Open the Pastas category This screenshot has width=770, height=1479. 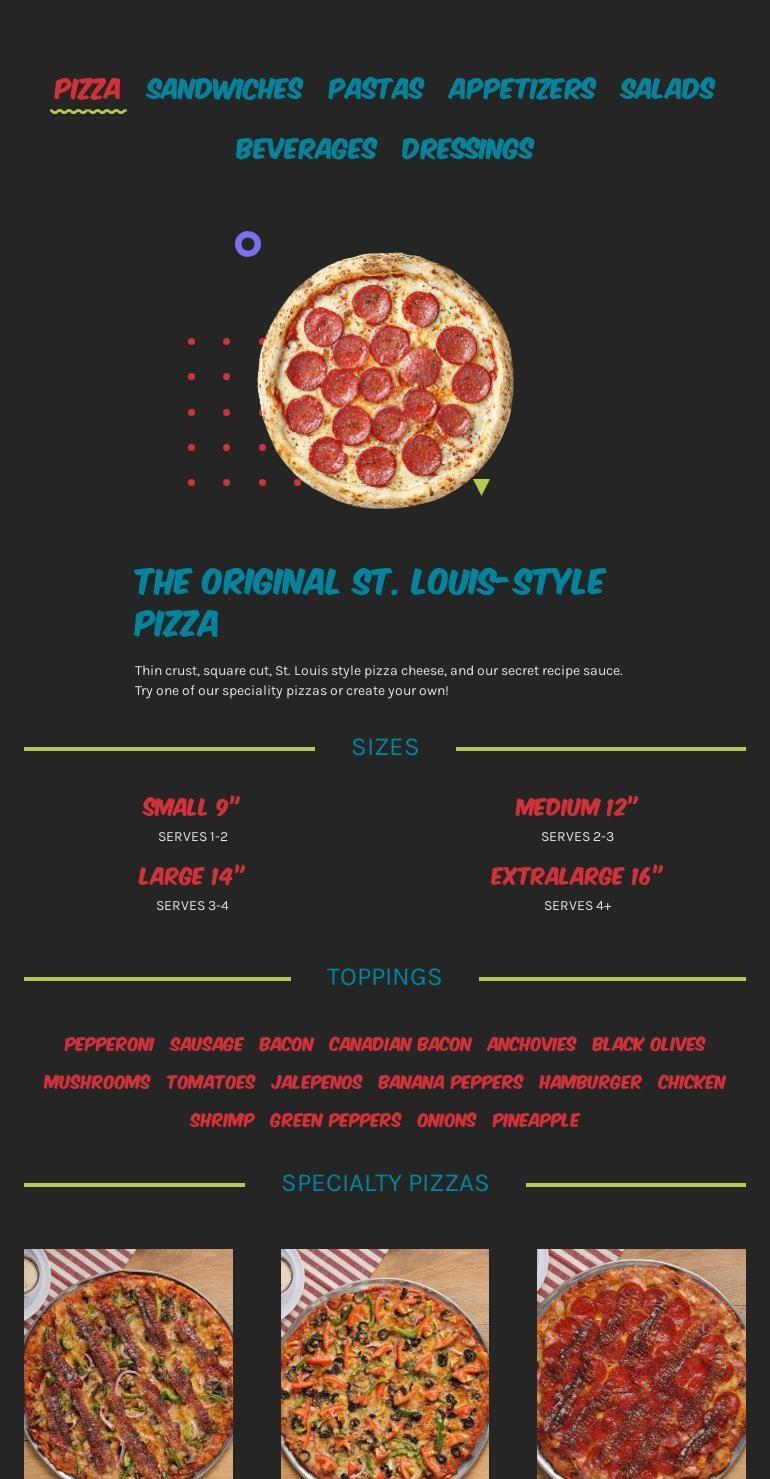click(x=376, y=89)
